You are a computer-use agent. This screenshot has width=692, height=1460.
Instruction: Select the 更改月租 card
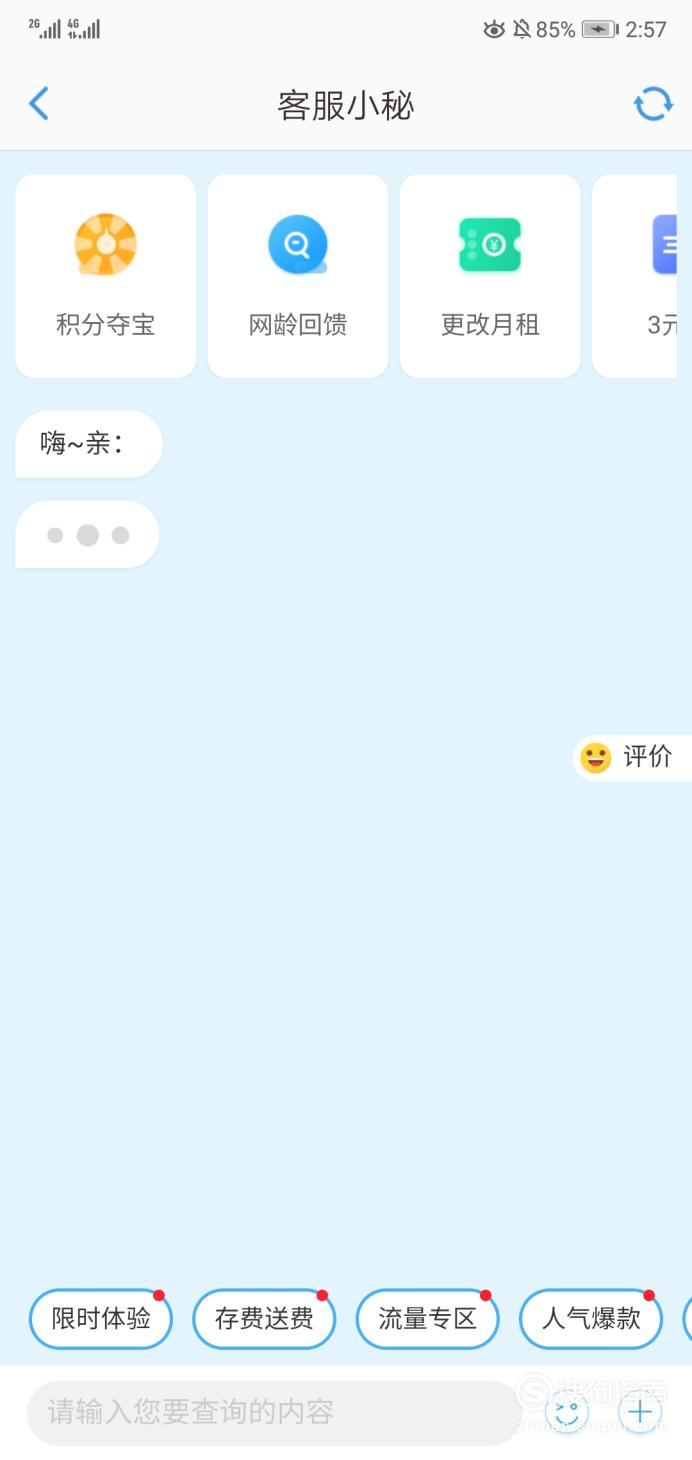pyautogui.click(x=490, y=276)
